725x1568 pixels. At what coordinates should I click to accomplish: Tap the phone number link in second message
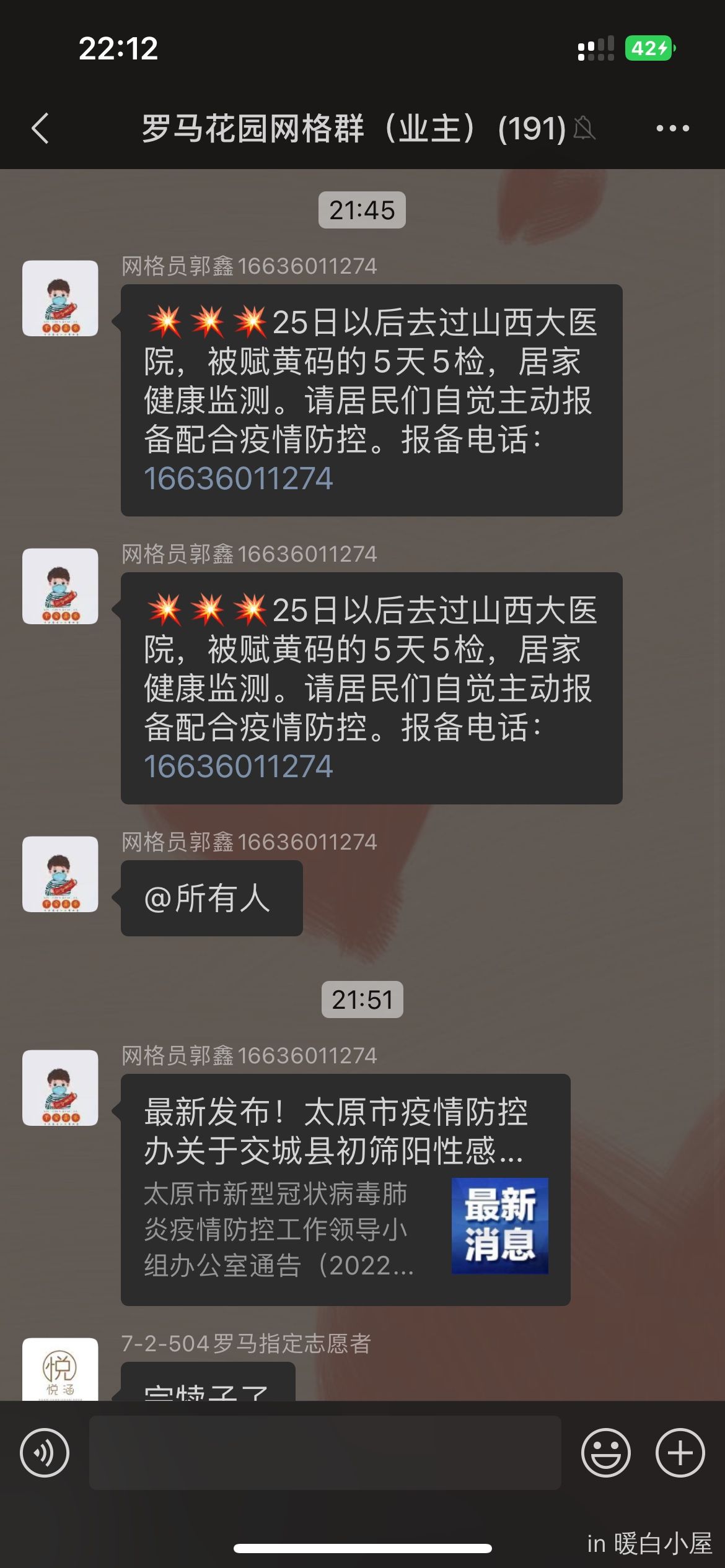tap(239, 767)
